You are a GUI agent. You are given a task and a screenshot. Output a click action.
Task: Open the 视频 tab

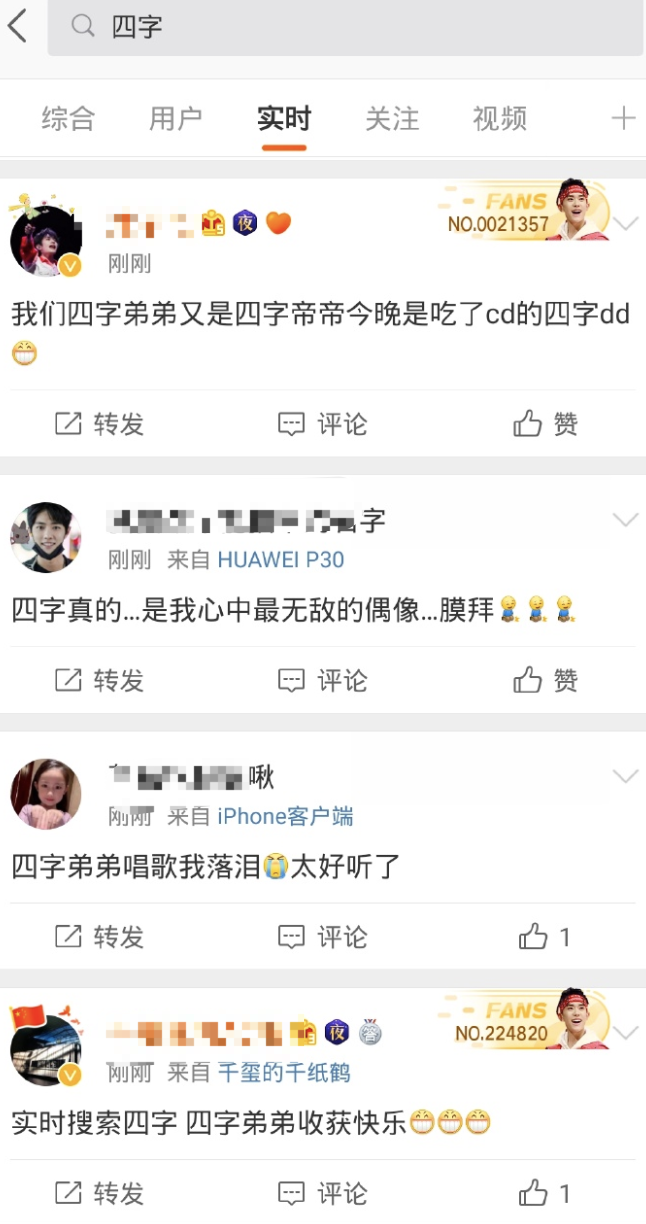click(x=500, y=119)
